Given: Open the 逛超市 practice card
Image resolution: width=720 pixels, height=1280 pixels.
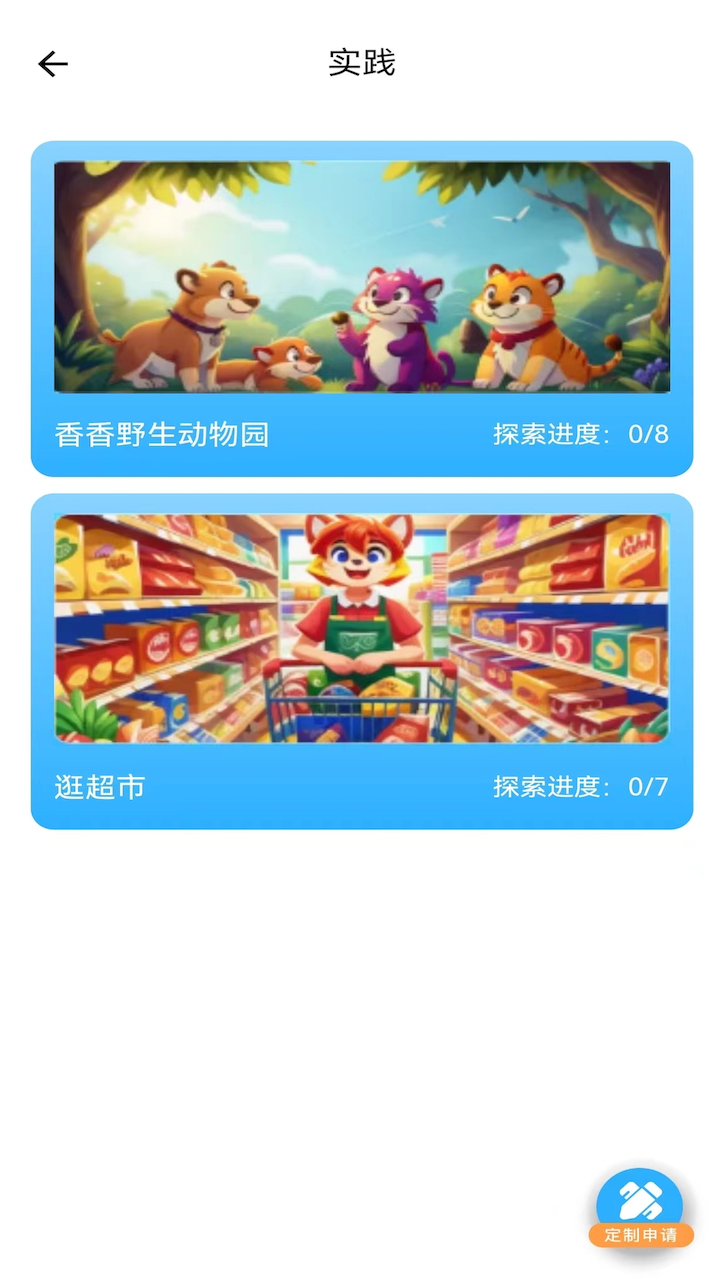Looking at the screenshot, I should tap(360, 660).
